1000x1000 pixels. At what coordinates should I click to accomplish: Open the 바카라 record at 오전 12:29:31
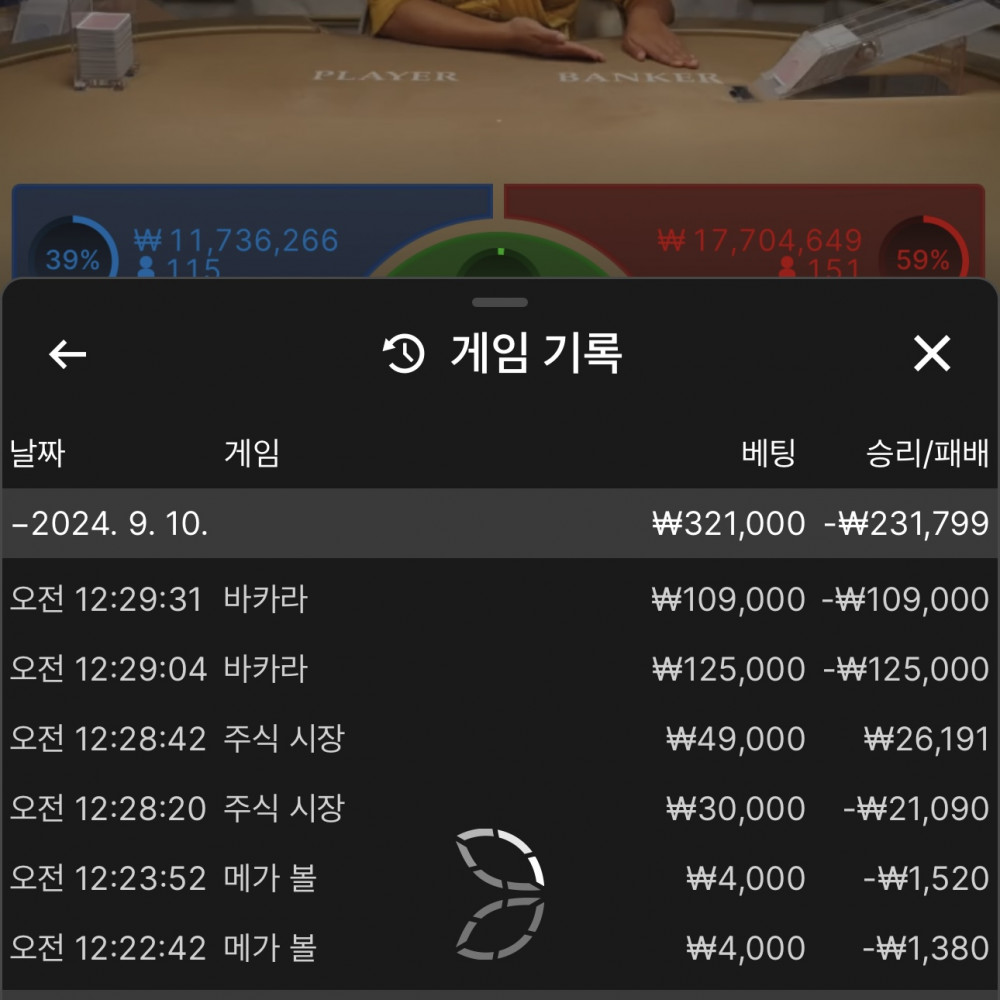pos(498,600)
